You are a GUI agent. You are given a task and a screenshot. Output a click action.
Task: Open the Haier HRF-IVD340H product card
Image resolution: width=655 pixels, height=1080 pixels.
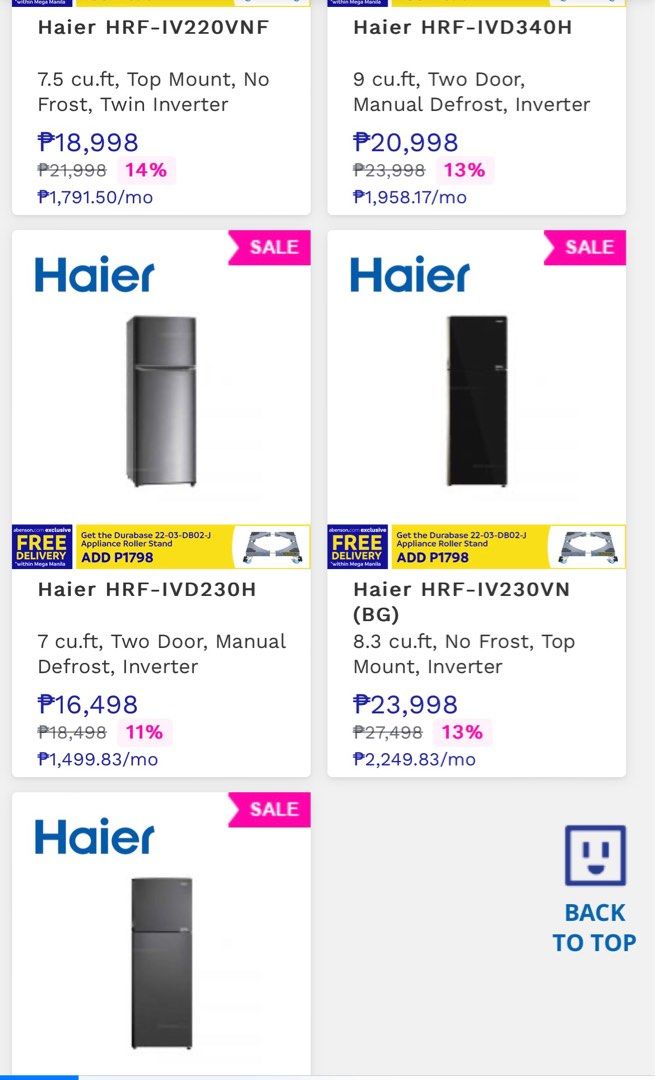[x=477, y=107]
